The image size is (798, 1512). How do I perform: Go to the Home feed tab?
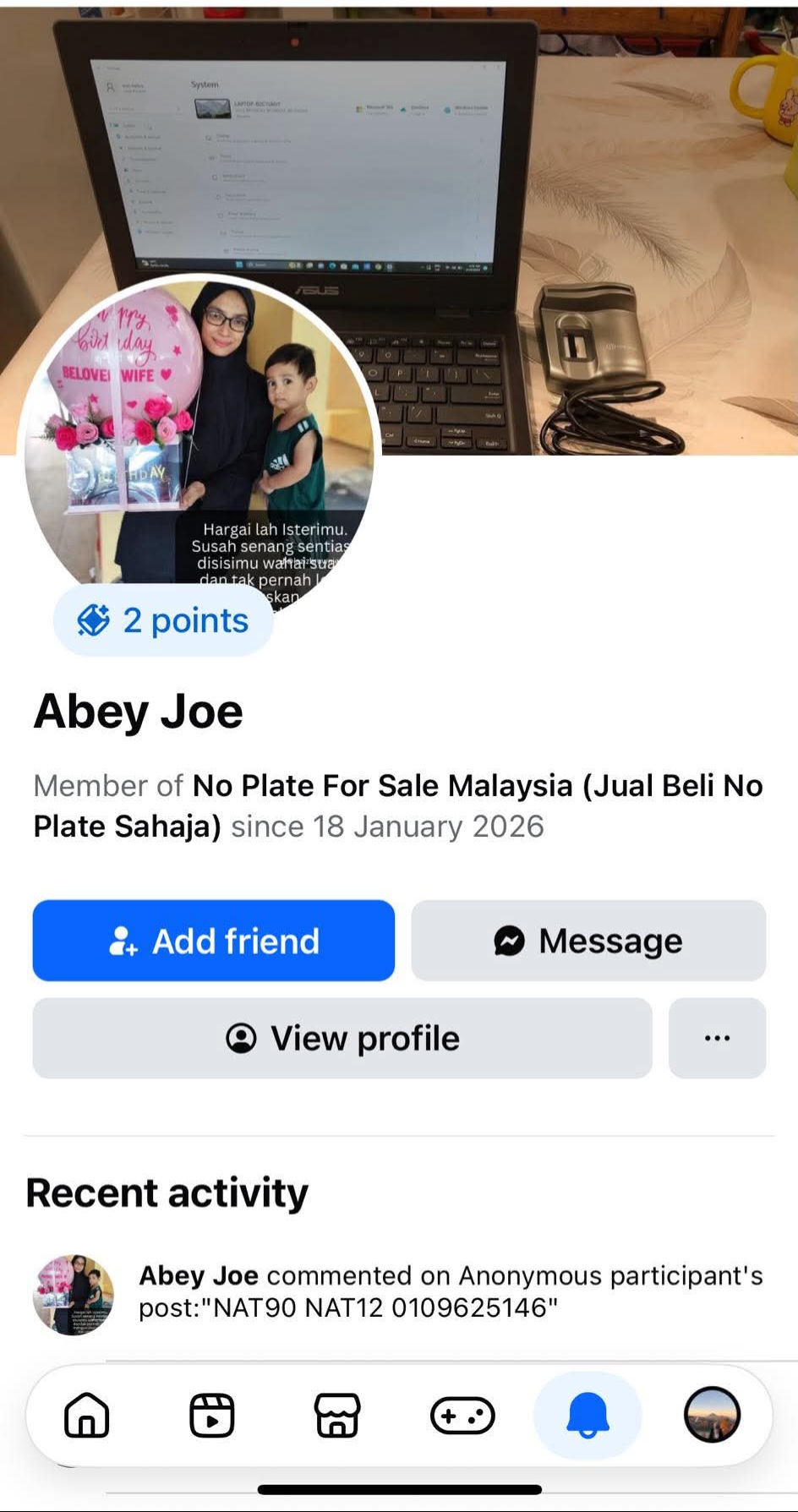click(87, 1415)
